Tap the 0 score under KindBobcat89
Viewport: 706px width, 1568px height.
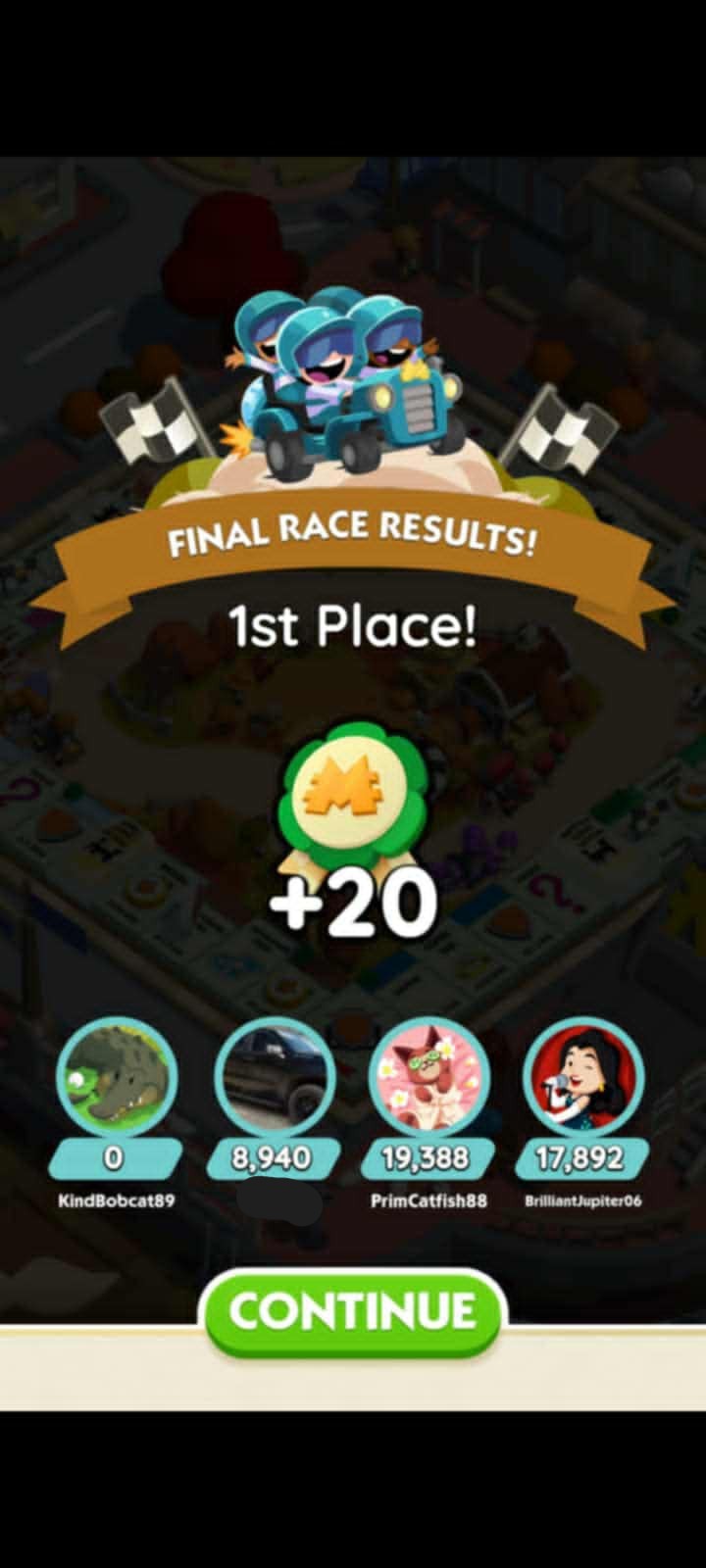coord(115,1159)
